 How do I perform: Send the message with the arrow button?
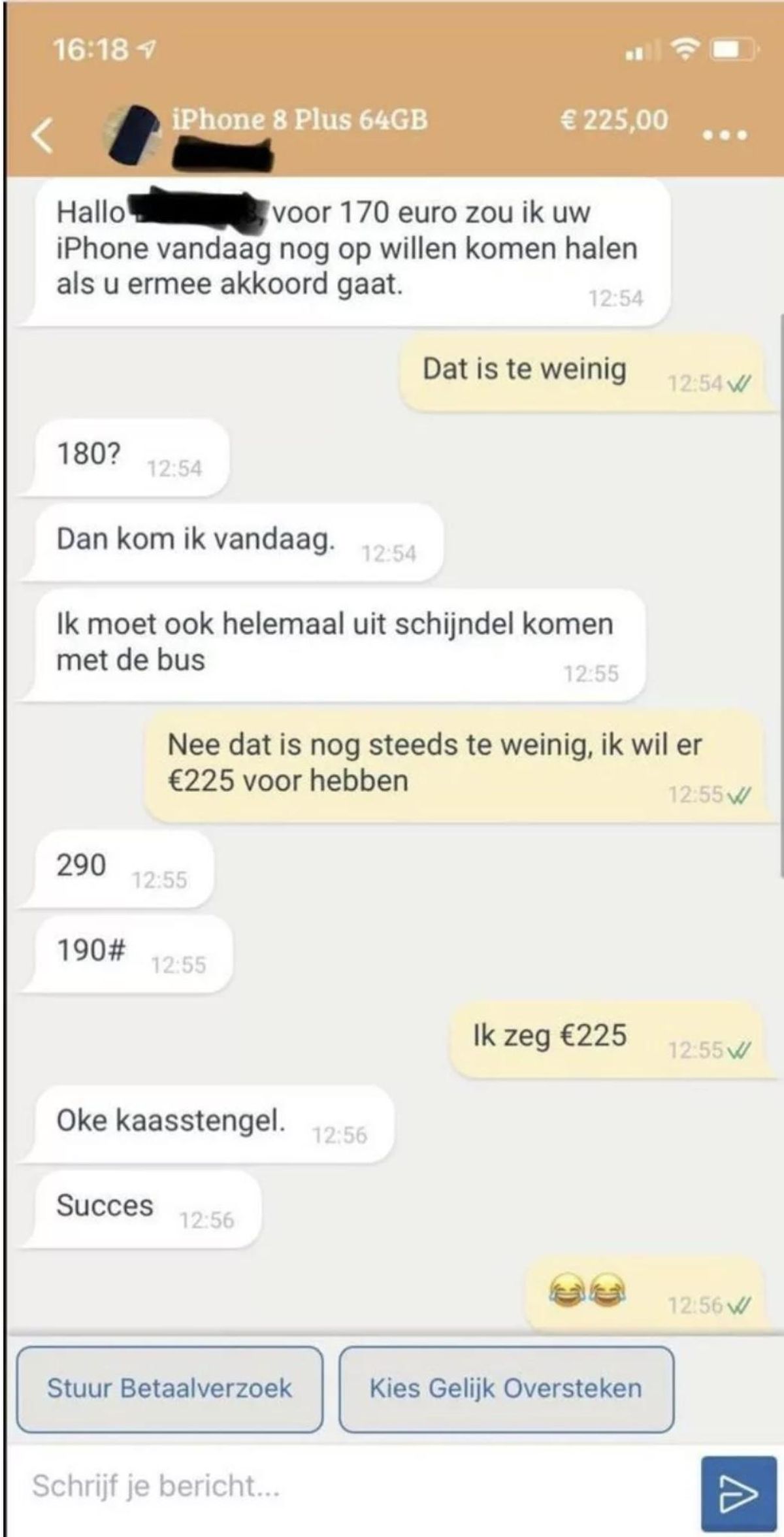[738, 1493]
